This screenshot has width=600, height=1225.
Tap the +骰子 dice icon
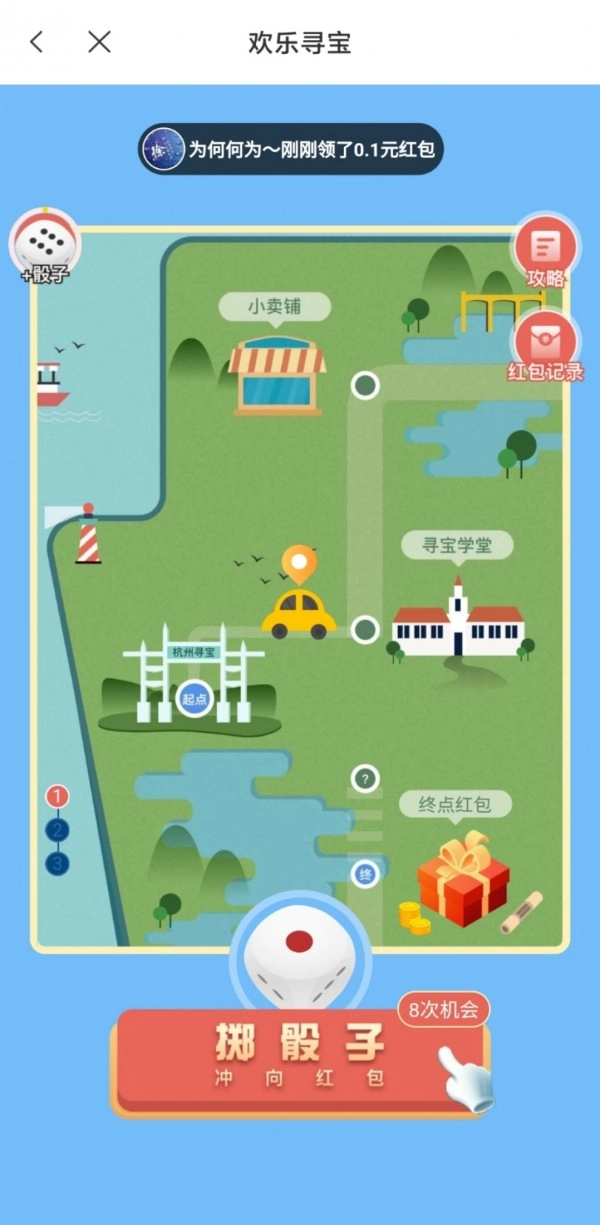[45, 245]
